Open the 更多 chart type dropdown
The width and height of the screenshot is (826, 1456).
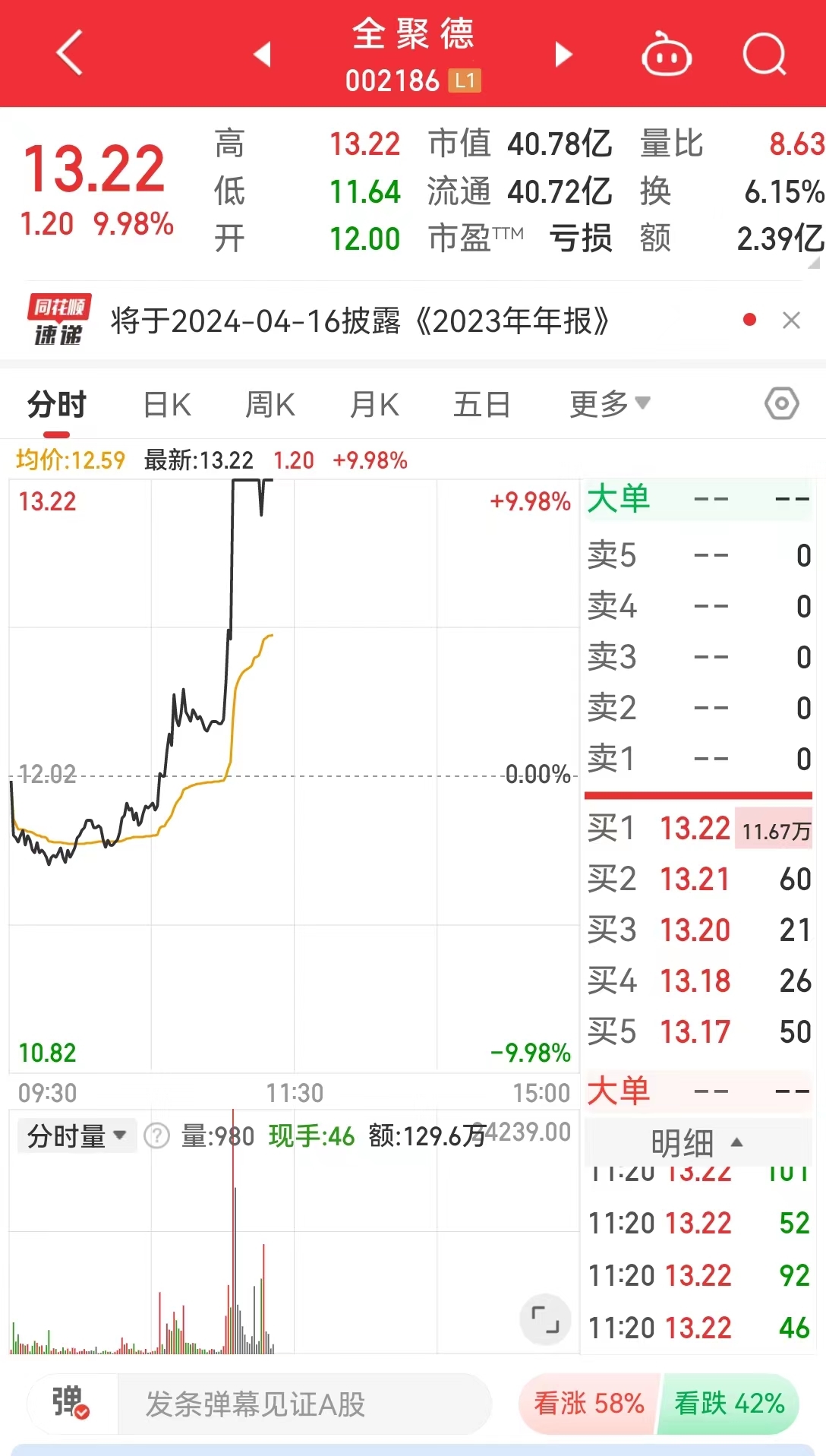click(607, 405)
